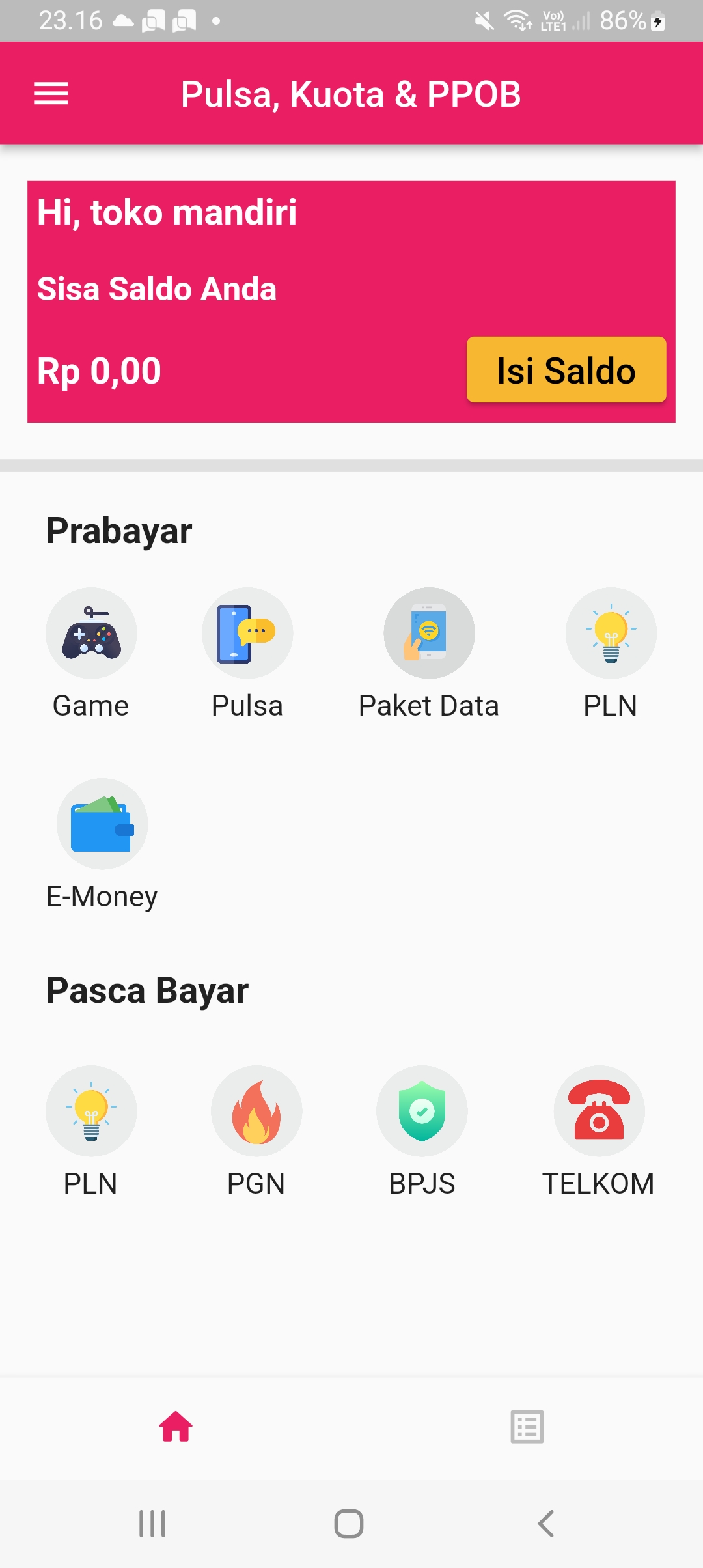Select the E-Money wallet icon
The height and width of the screenshot is (1568, 703).
click(101, 823)
